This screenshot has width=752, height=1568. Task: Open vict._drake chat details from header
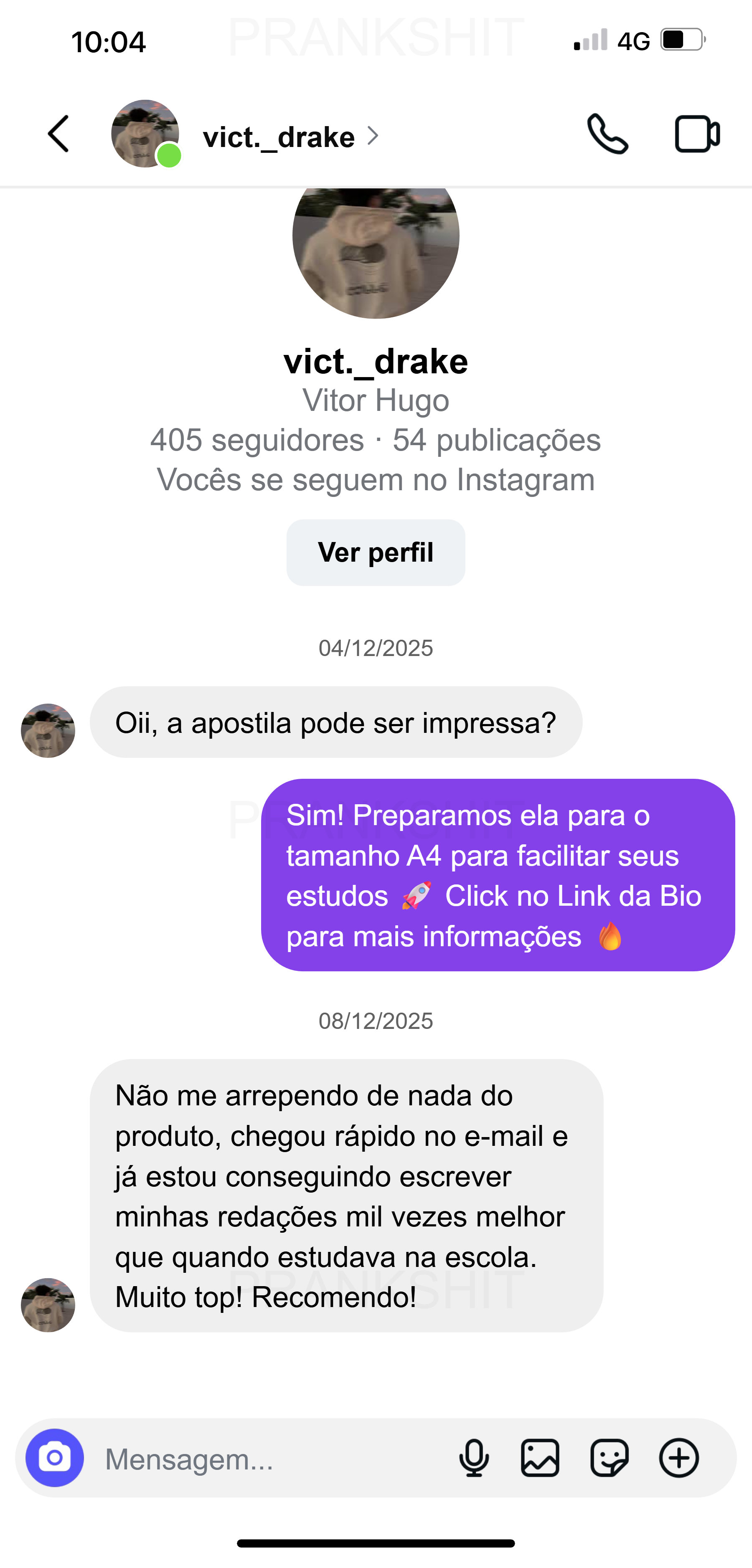click(280, 137)
